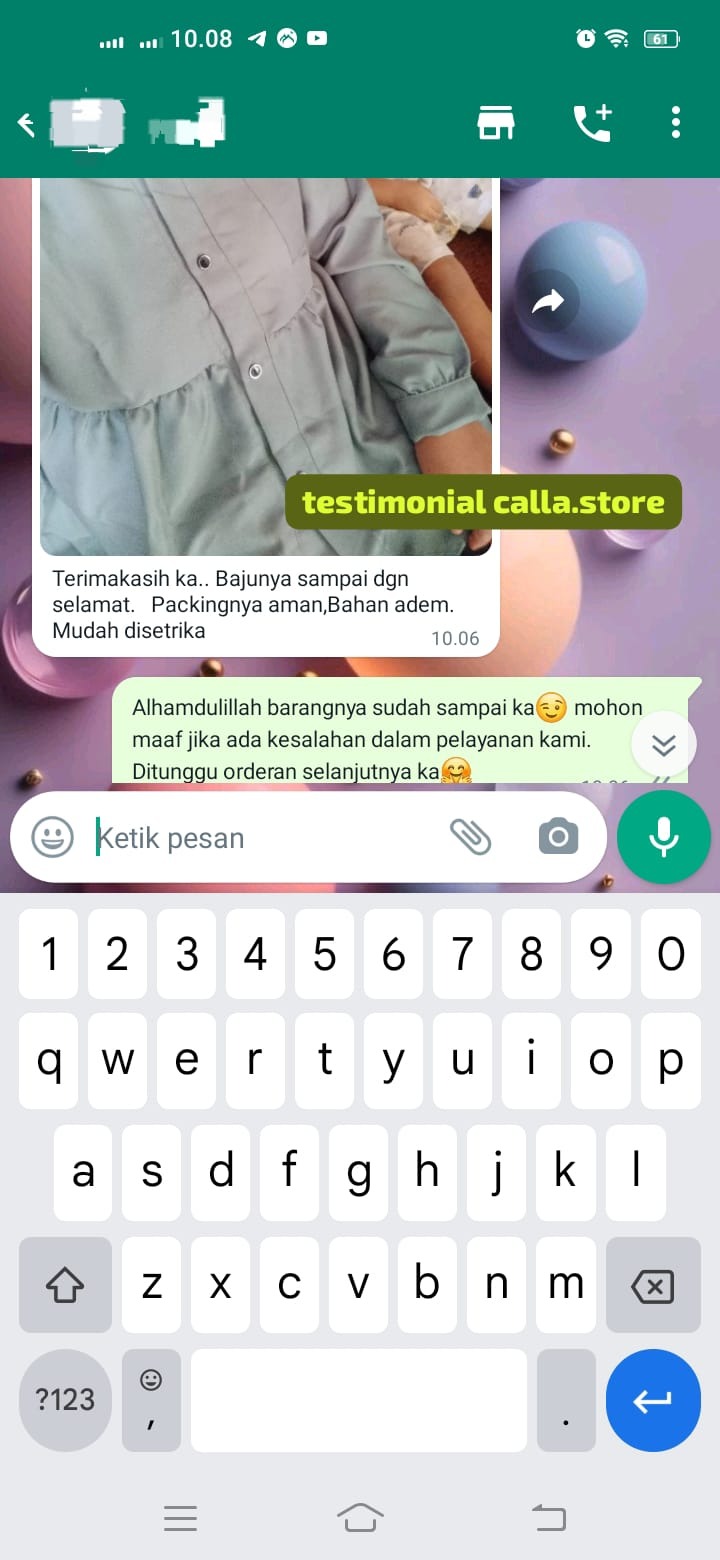Open the camera from message bar
720x1560 pixels.
coord(558,837)
